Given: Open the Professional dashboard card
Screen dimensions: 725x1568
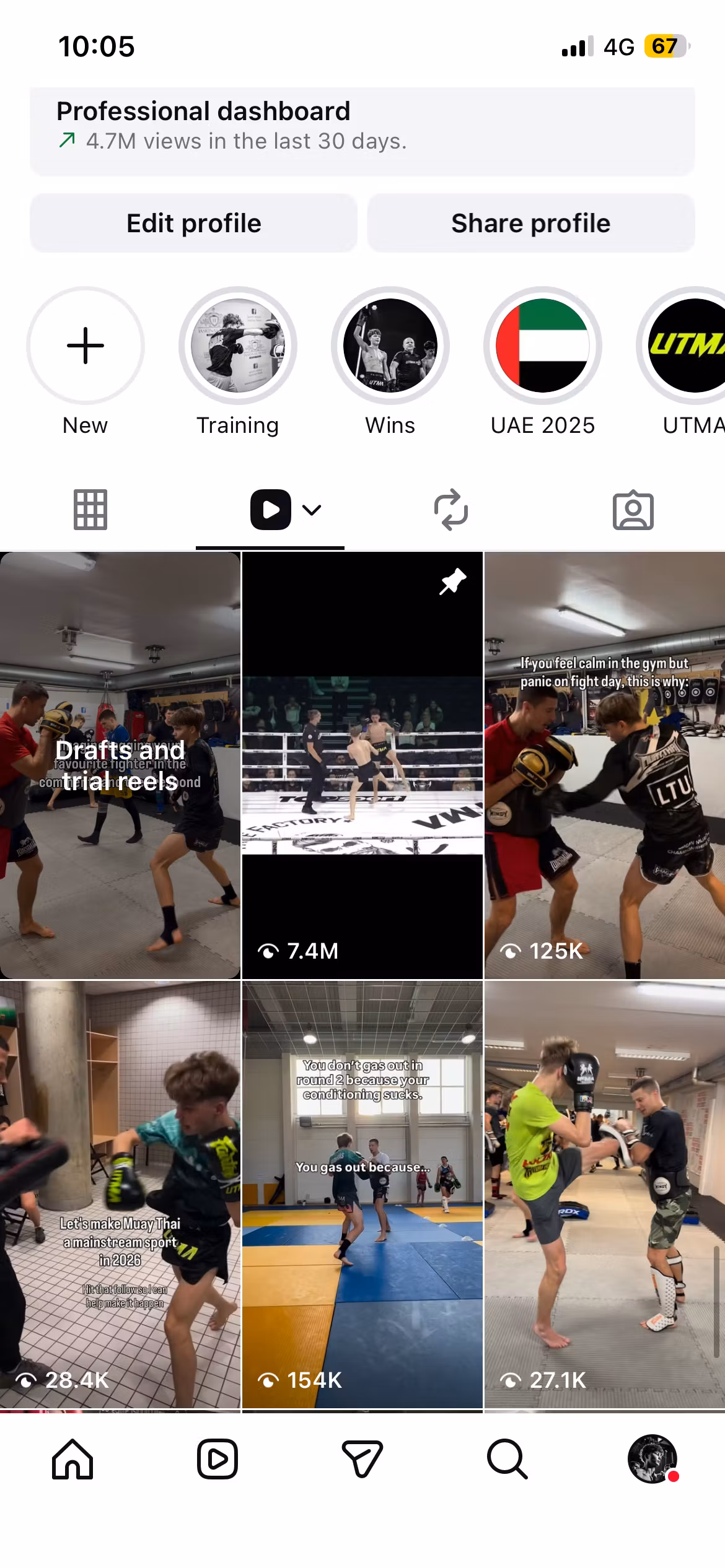Looking at the screenshot, I should pos(362,131).
